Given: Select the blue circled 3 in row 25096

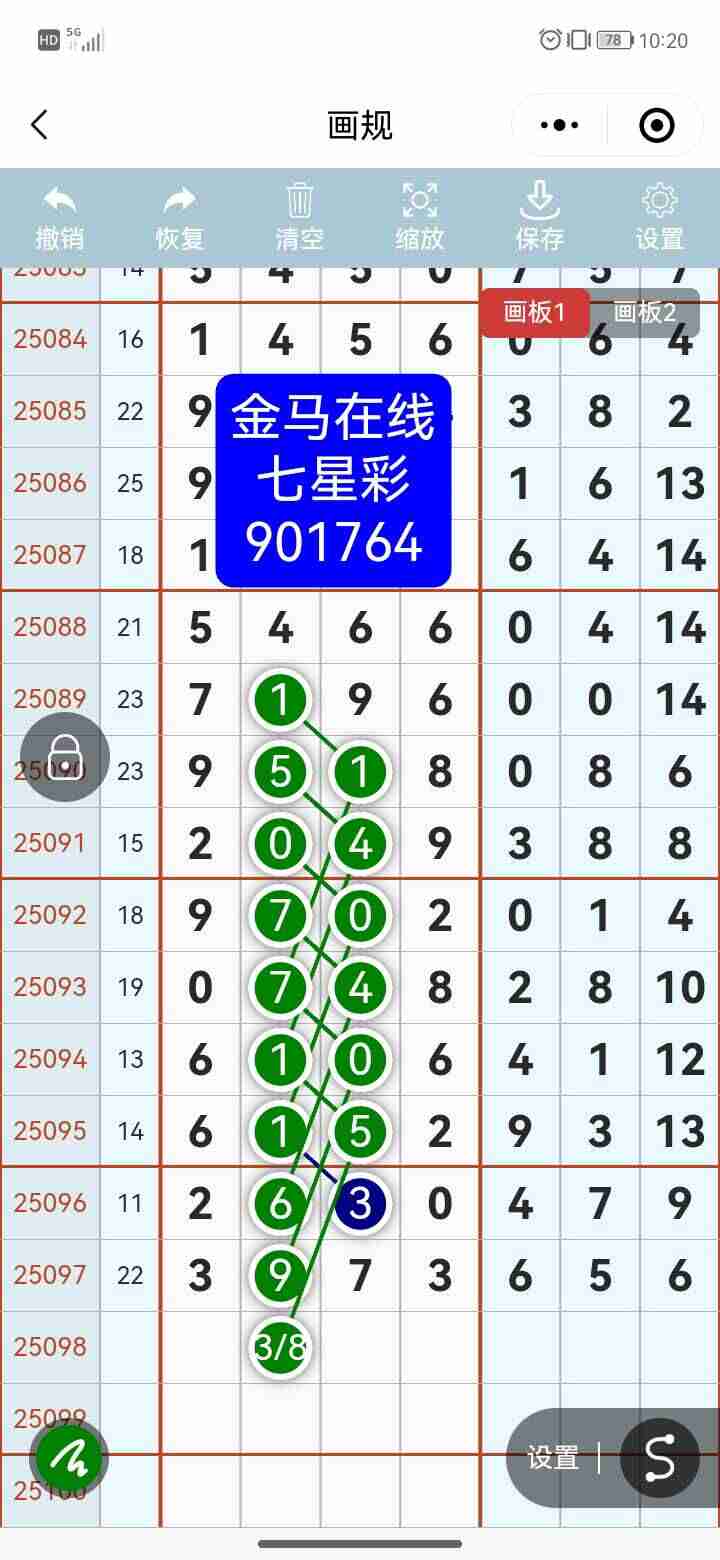Looking at the screenshot, I should pyautogui.click(x=360, y=1204).
